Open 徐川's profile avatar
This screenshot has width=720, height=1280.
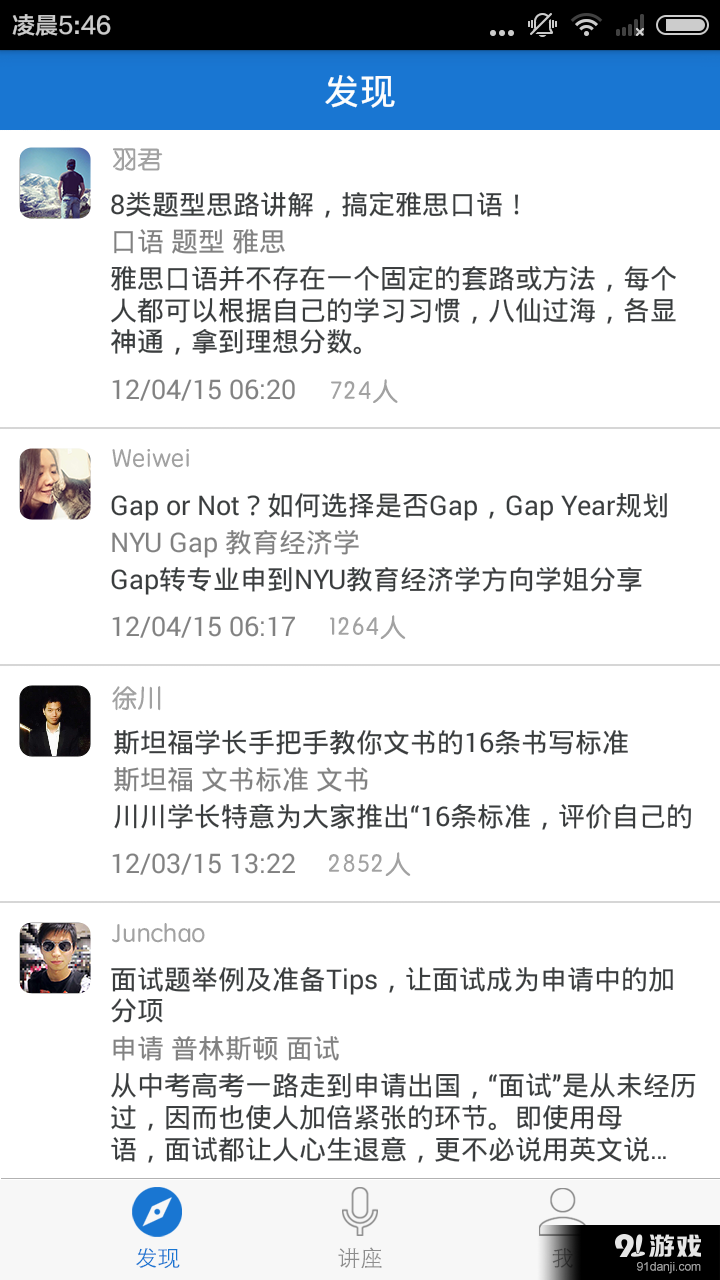(x=54, y=720)
